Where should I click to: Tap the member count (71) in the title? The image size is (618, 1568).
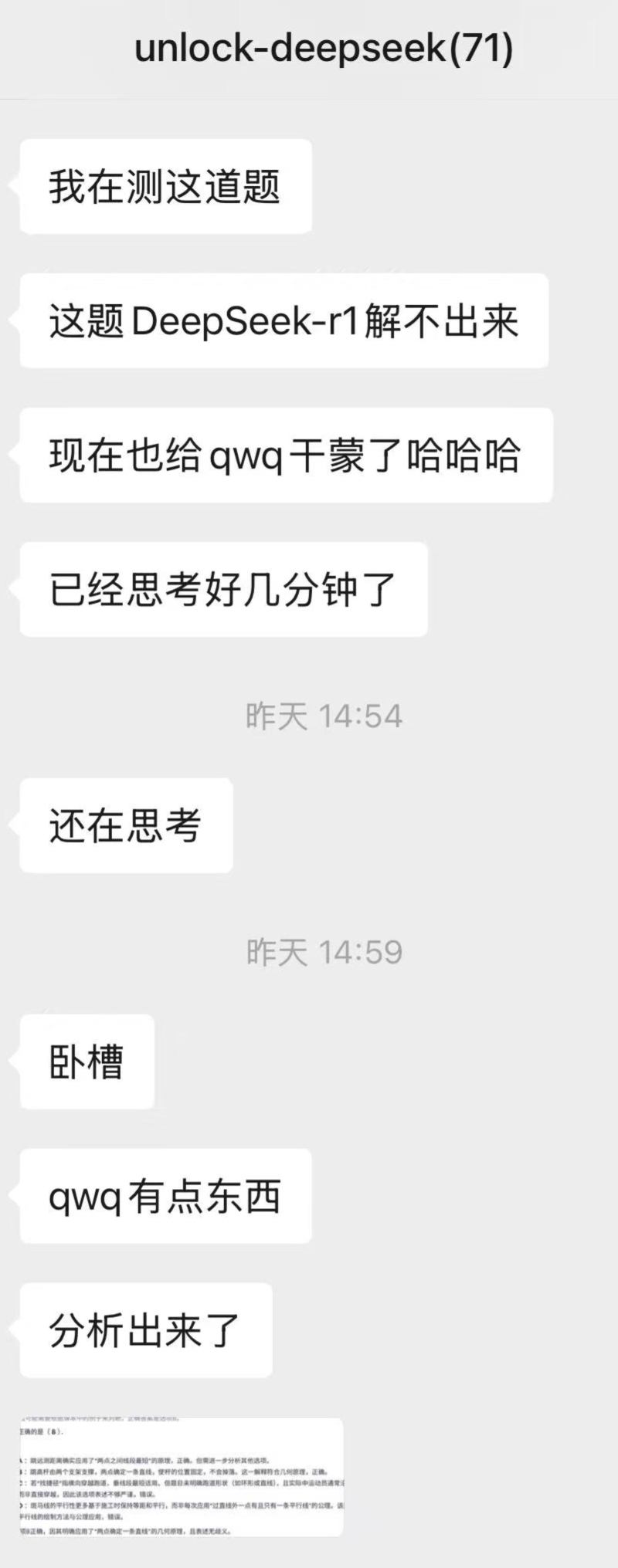[480, 48]
